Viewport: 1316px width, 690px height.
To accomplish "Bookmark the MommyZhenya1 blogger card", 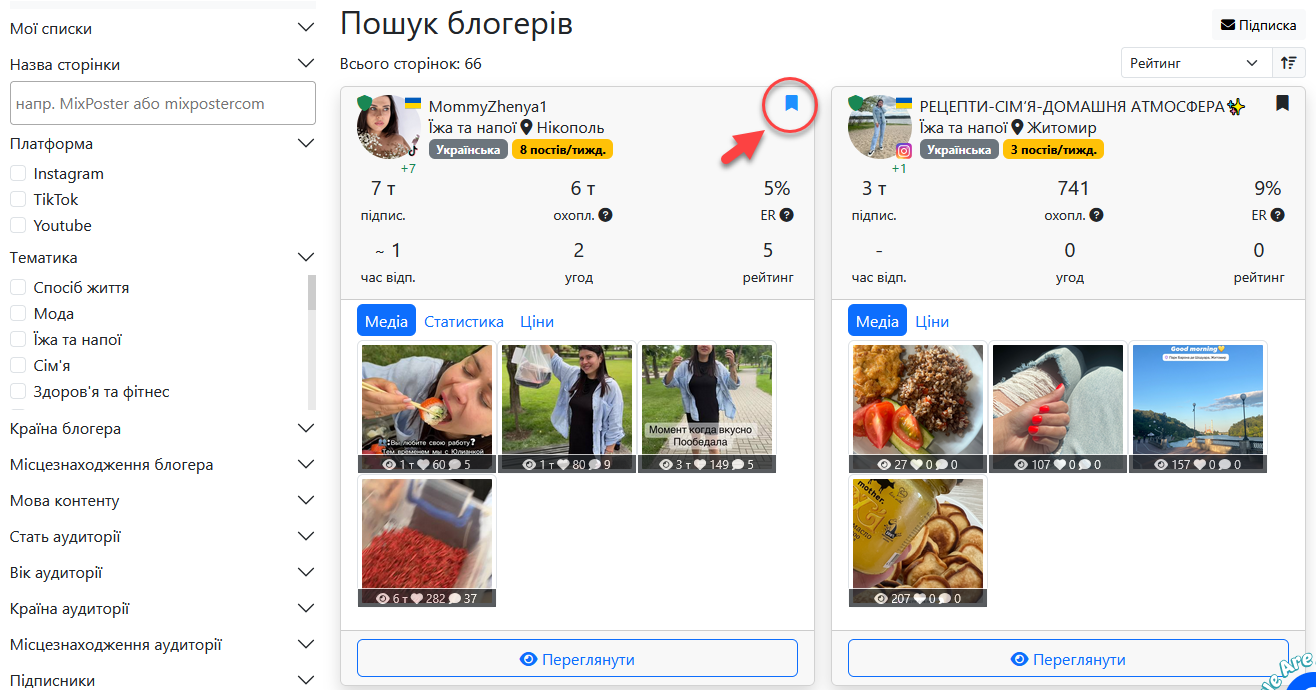I will tap(791, 103).
